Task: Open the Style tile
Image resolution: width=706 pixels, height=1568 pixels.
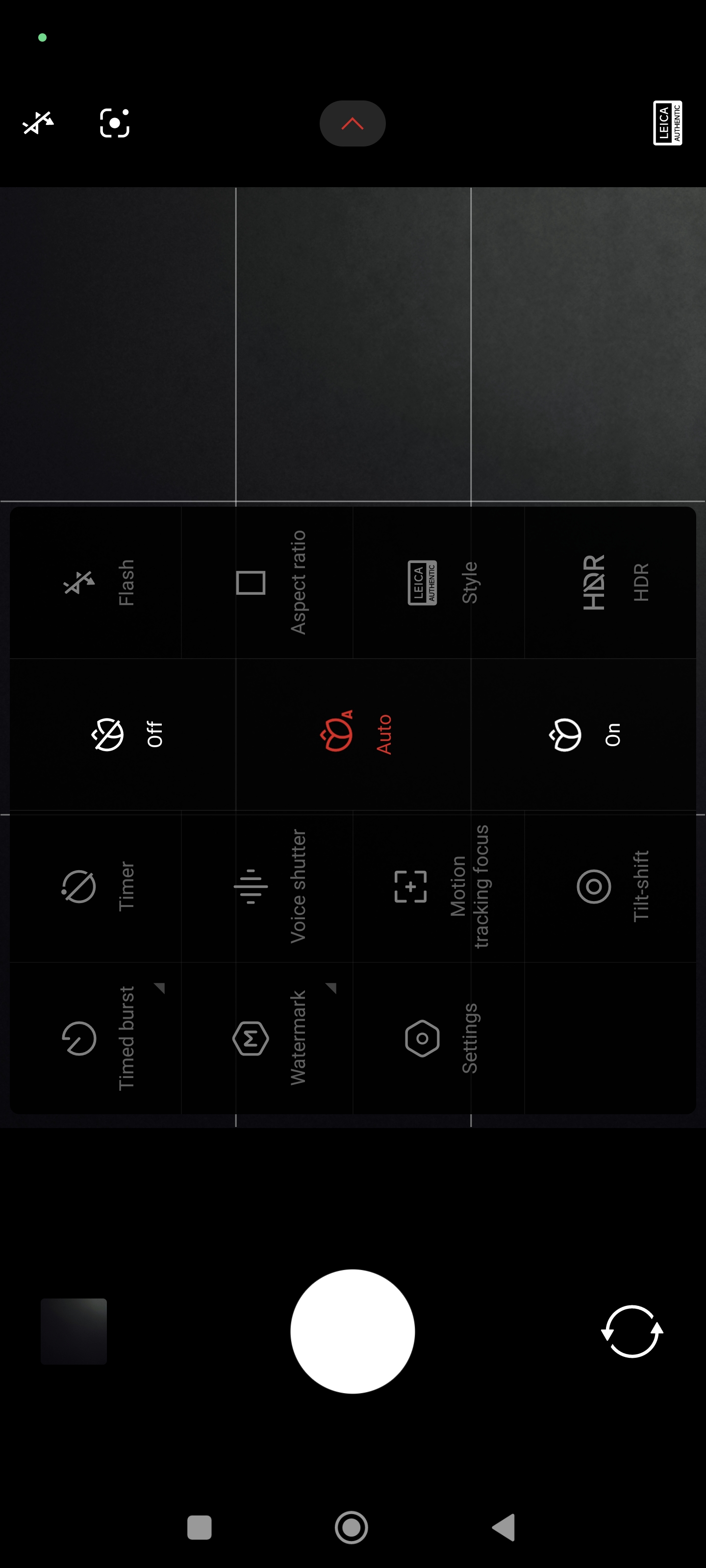Action: click(438, 583)
